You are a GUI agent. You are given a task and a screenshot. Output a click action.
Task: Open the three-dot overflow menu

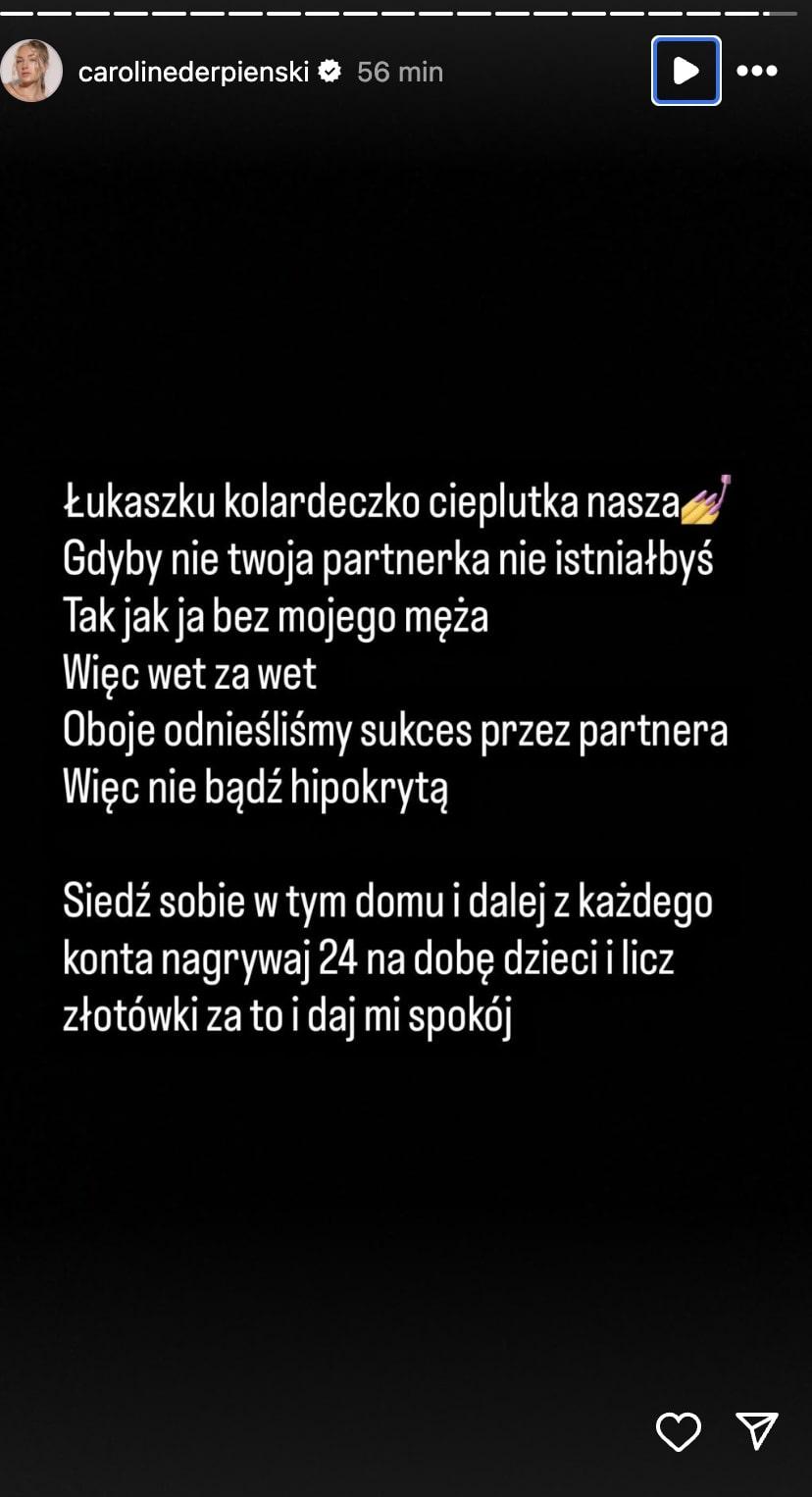757,71
